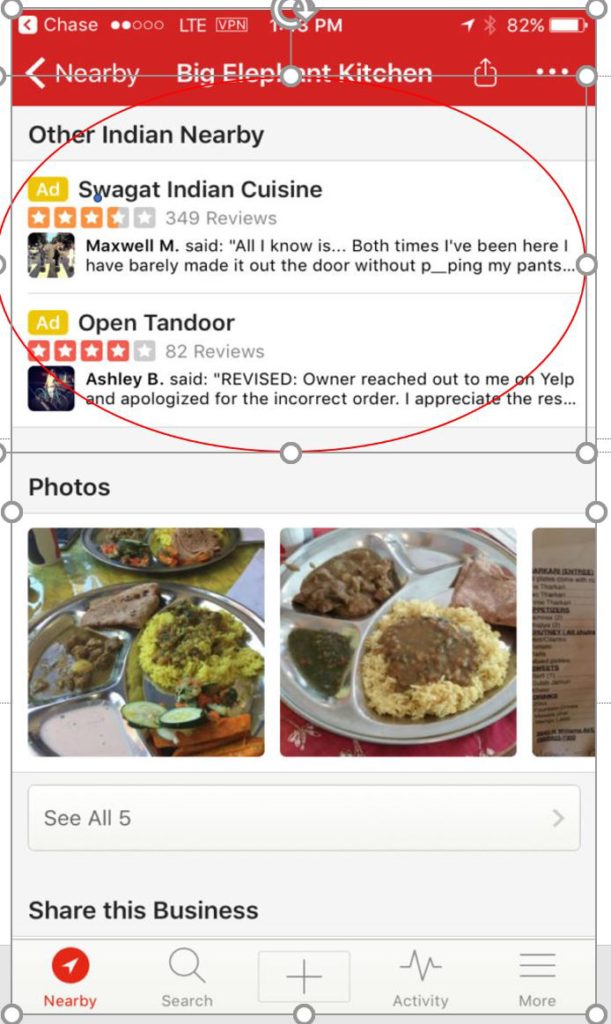
Task: Switch to the Nearby tab
Action: coord(70,979)
